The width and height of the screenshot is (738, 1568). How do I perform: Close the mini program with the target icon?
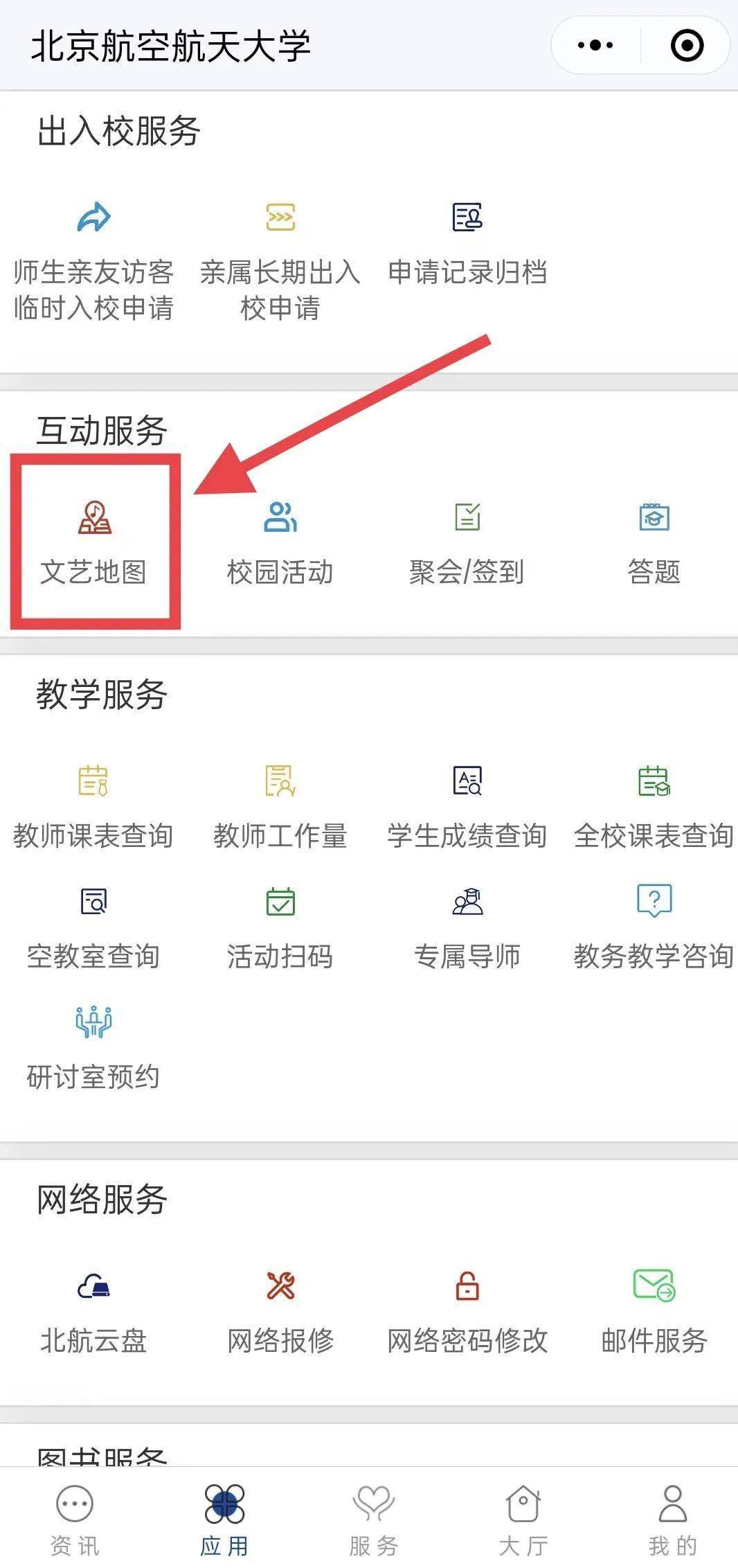tap(687, 46)
